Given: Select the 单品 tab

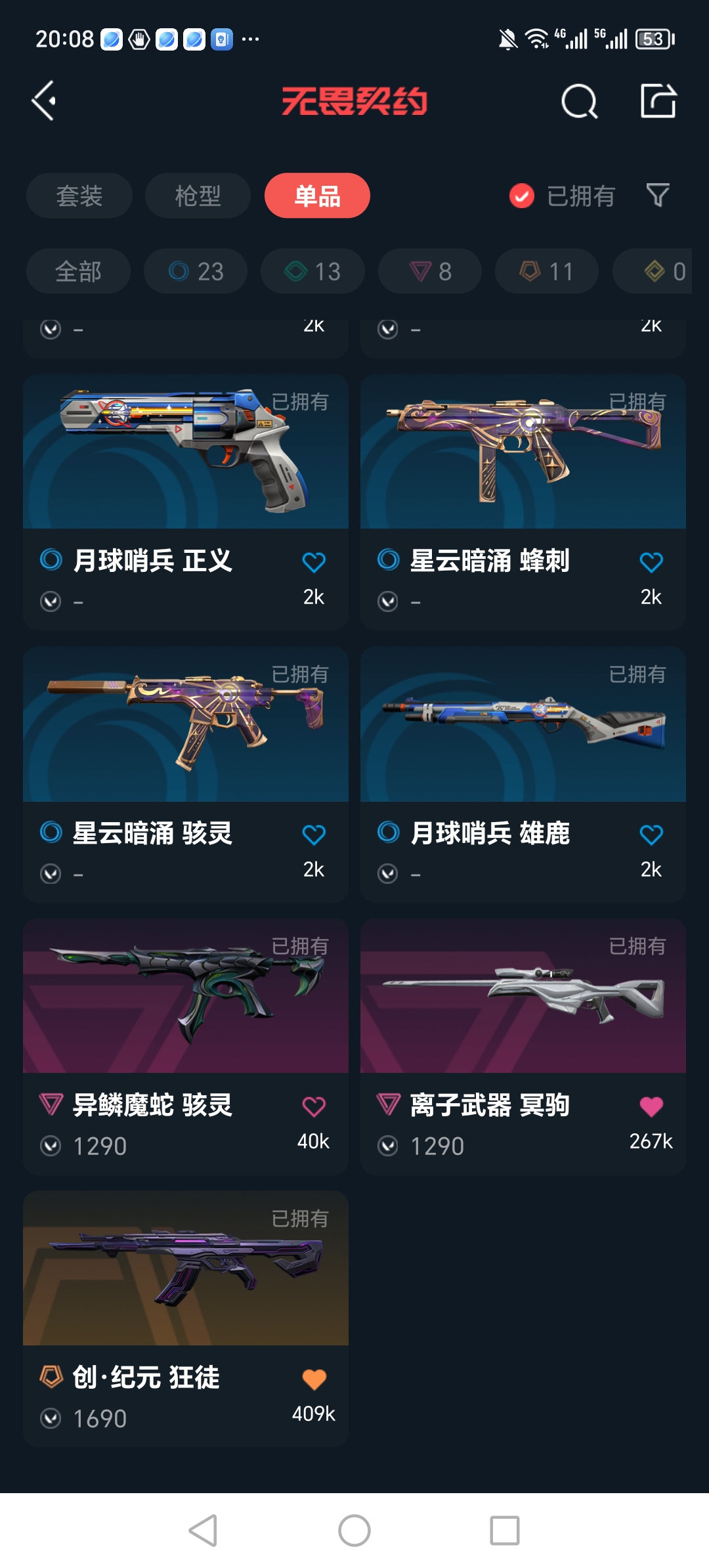Looking at the screenshot, I should [x=317, y=196].
